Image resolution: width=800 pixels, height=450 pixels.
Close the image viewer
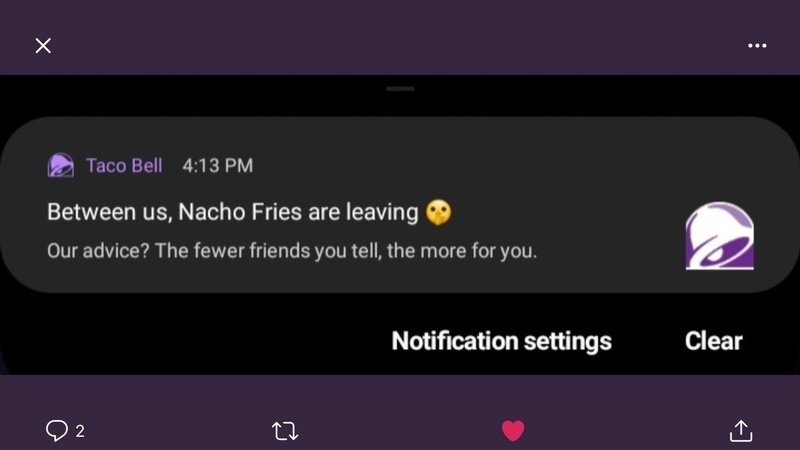(x=43, y=46)
